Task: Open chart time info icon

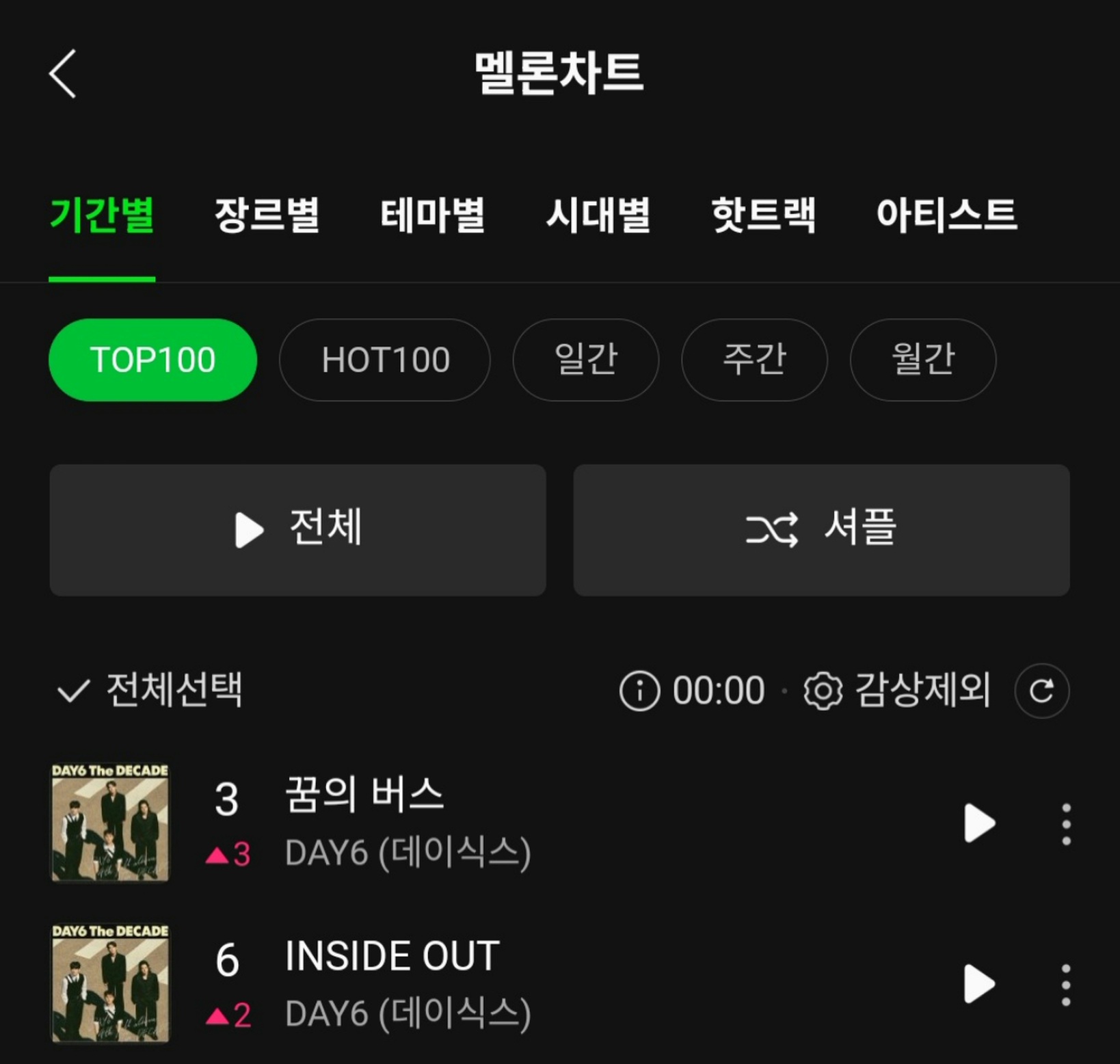Action: 639,691
